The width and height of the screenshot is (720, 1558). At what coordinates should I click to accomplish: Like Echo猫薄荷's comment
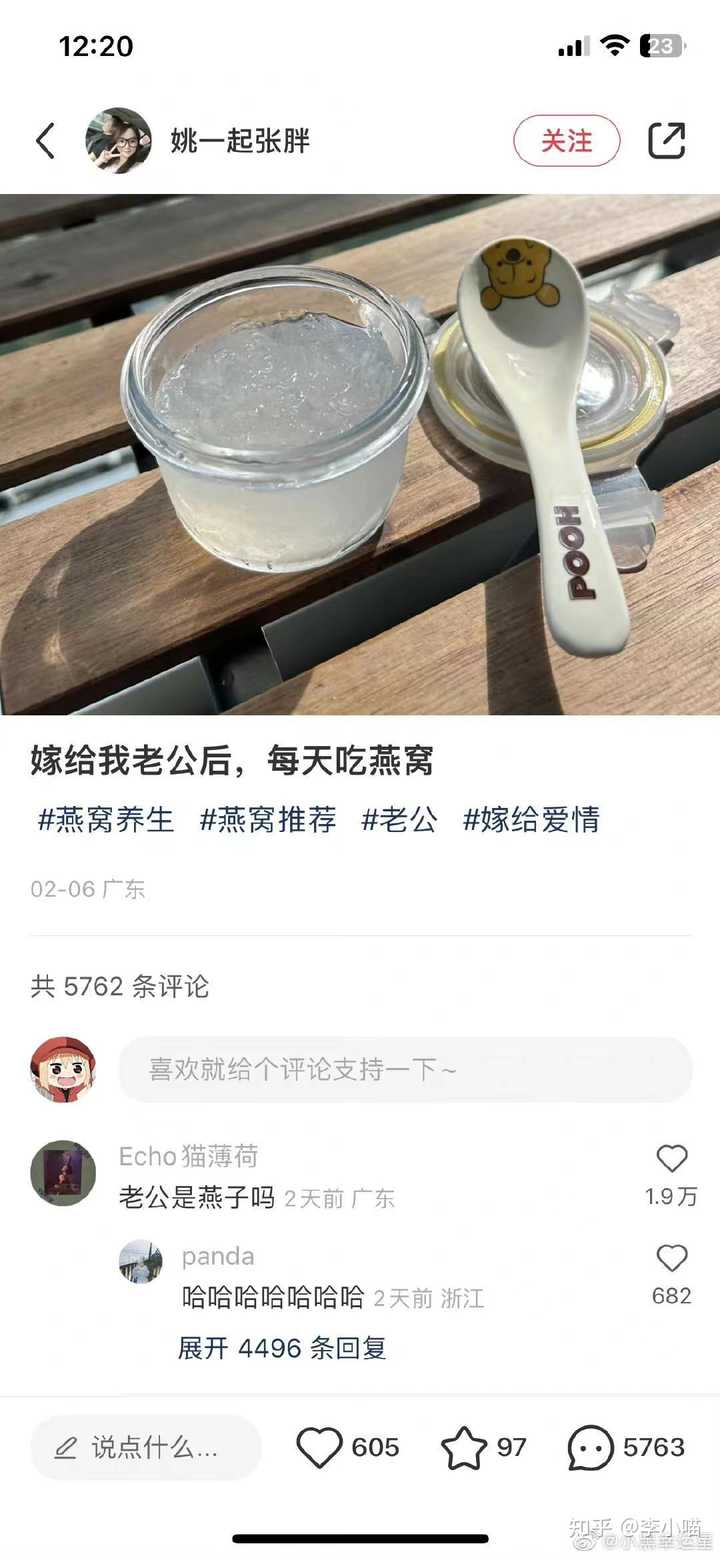tap(671, 1159)
